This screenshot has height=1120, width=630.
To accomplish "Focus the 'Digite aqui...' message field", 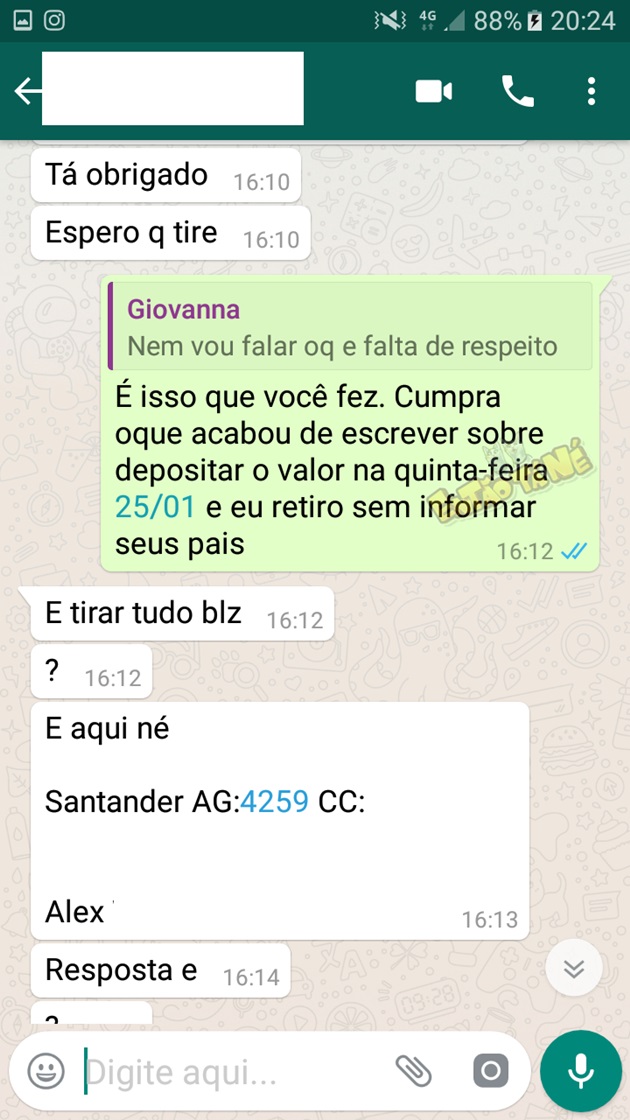I will tap(230, 1072).
